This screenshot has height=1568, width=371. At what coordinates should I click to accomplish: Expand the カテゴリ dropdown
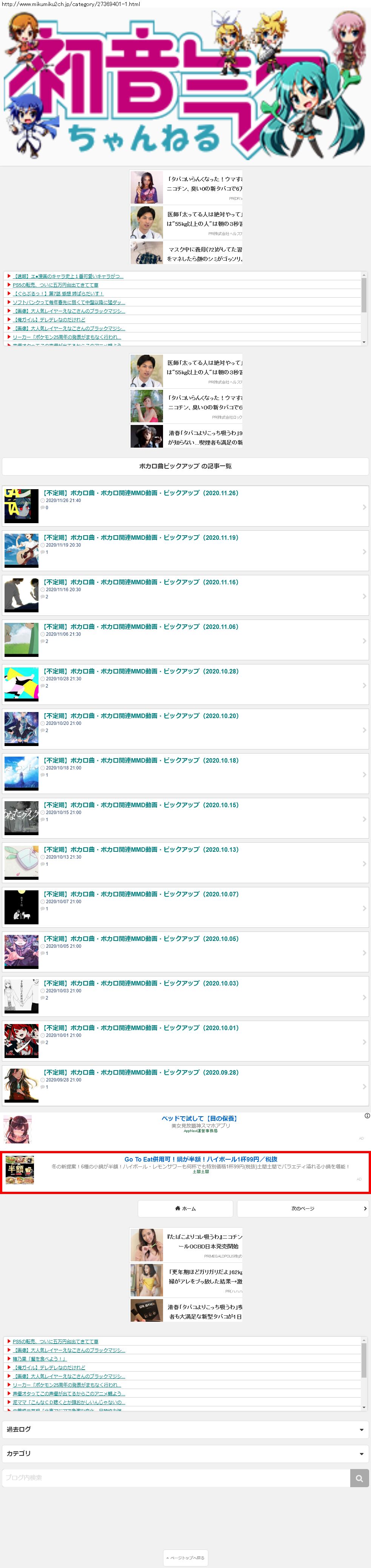[x=185, y=1454]
